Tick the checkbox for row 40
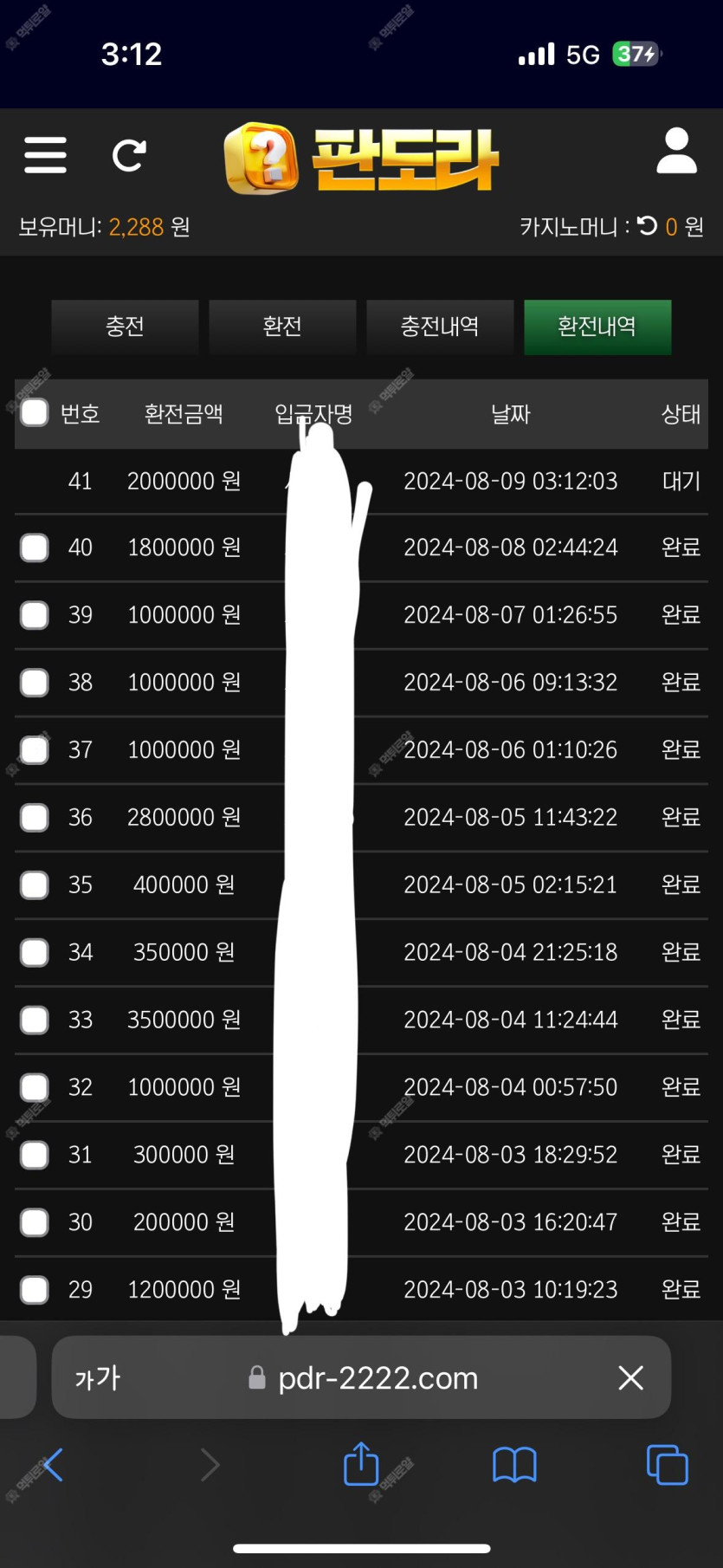 (35, 548)
